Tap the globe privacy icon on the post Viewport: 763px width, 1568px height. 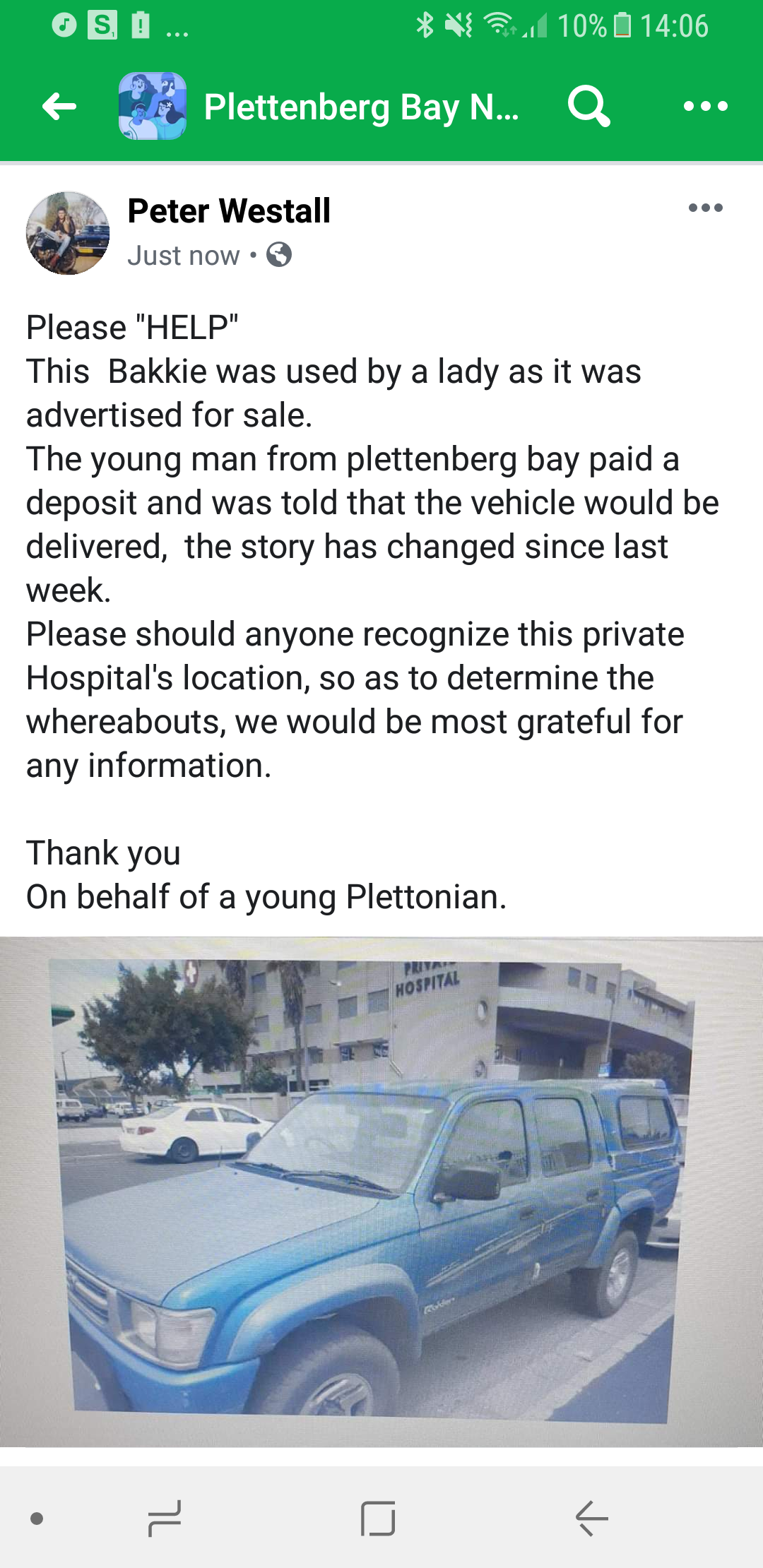pos(280,256)
